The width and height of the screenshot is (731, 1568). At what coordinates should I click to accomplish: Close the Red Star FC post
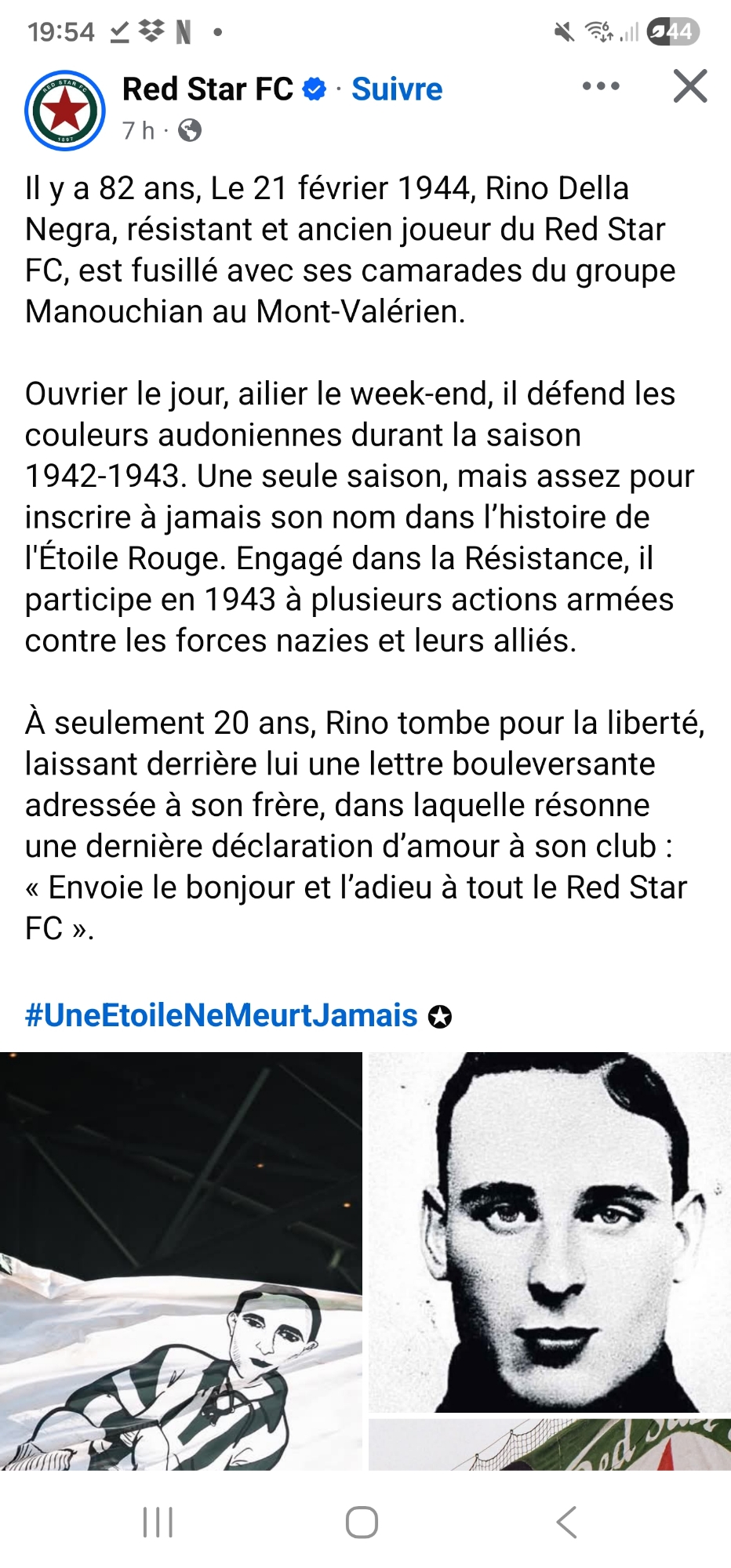[690, 86]
